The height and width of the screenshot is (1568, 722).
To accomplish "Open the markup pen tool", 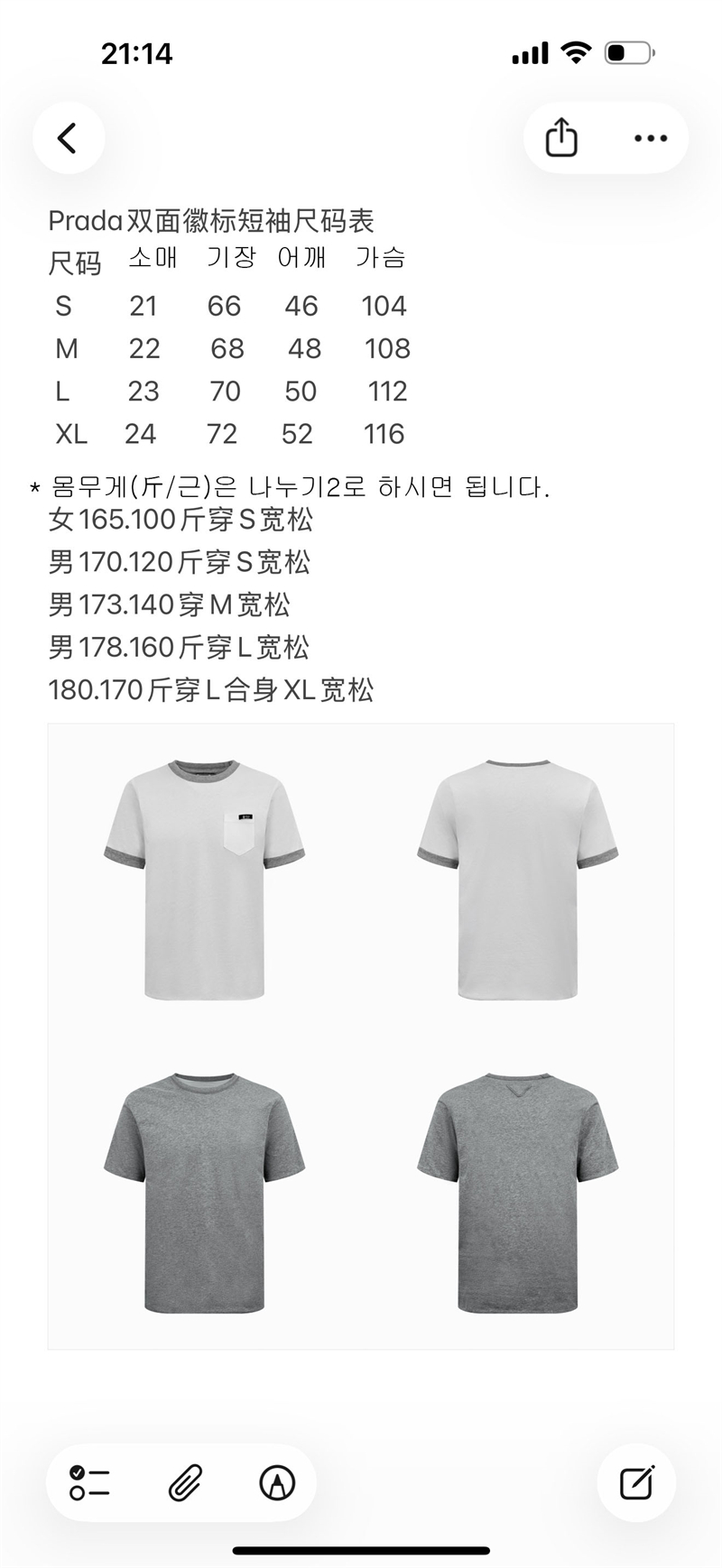I will [277, 1482].
